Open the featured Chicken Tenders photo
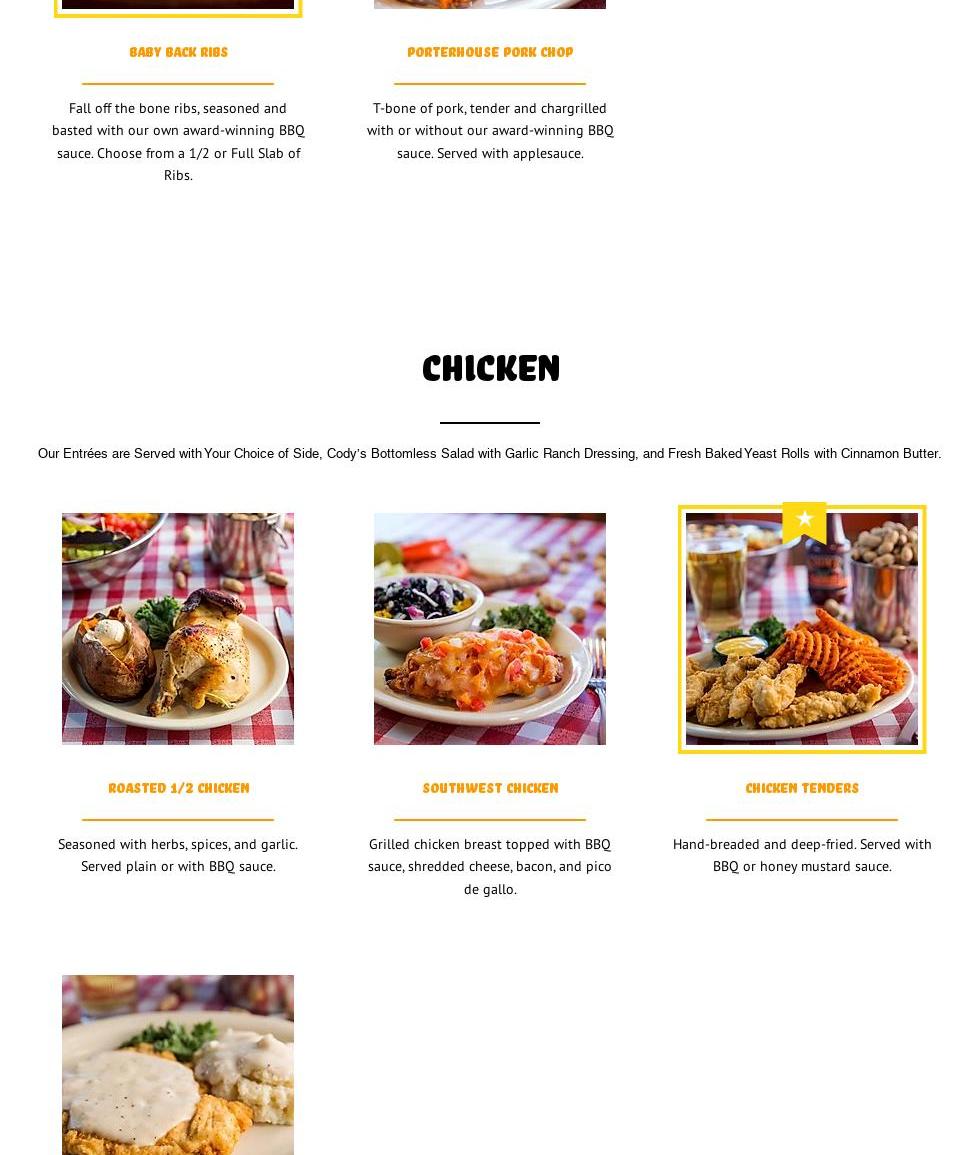The height and width of the screenshot is (1155, 965). [801, 630]
